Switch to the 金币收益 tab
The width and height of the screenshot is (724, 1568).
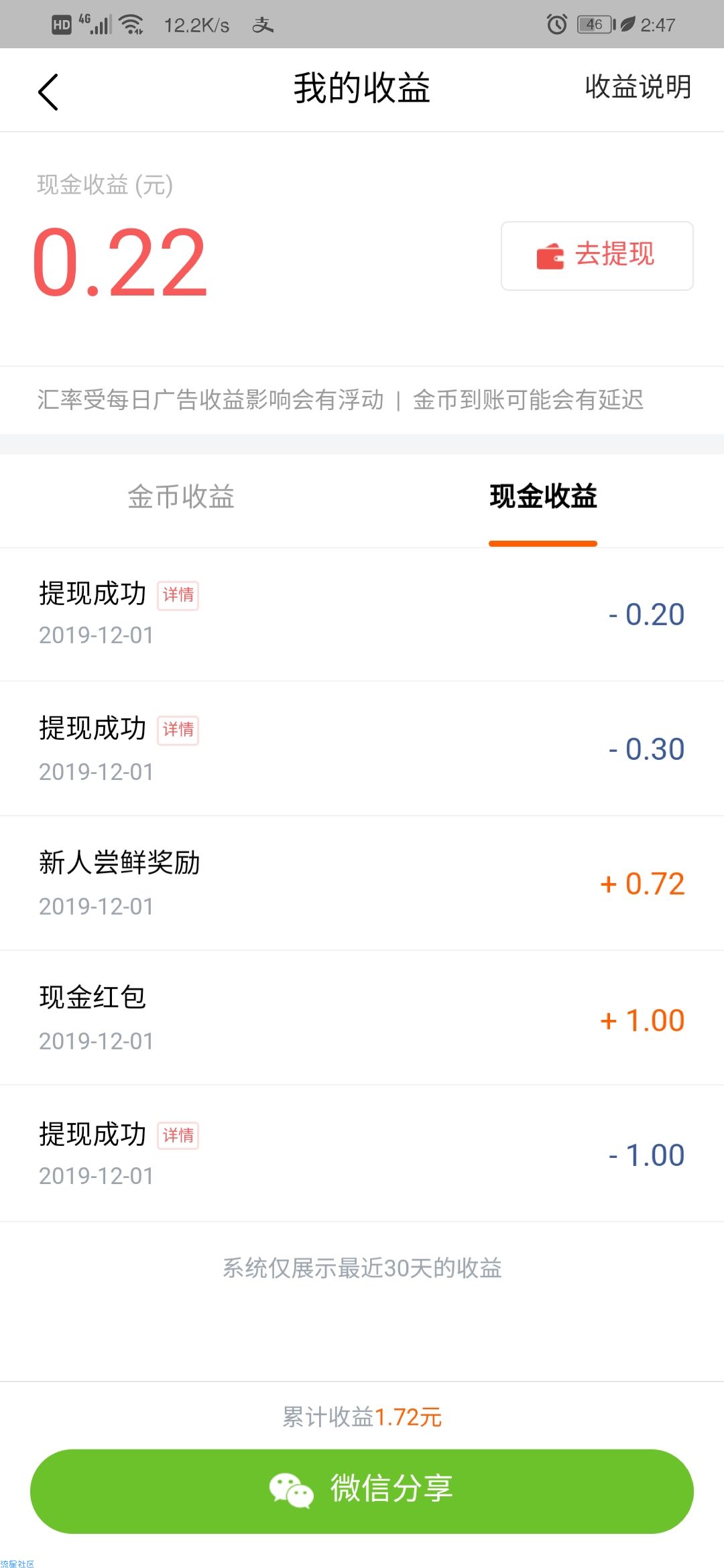[x=181, y=497]
